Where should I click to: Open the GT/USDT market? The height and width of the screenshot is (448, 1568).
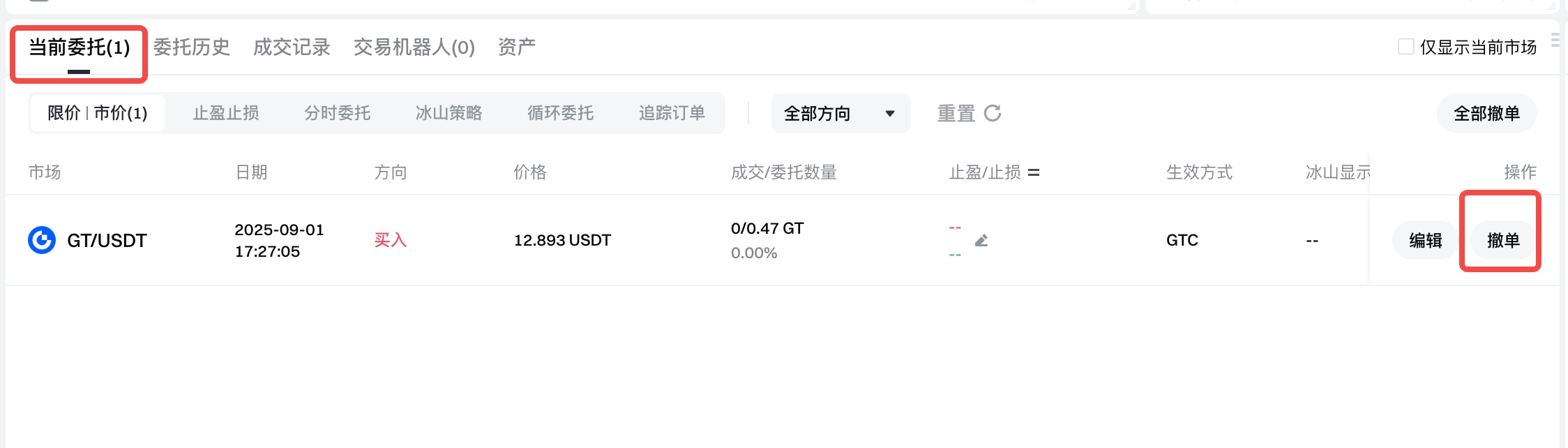(x=106, y=240)
